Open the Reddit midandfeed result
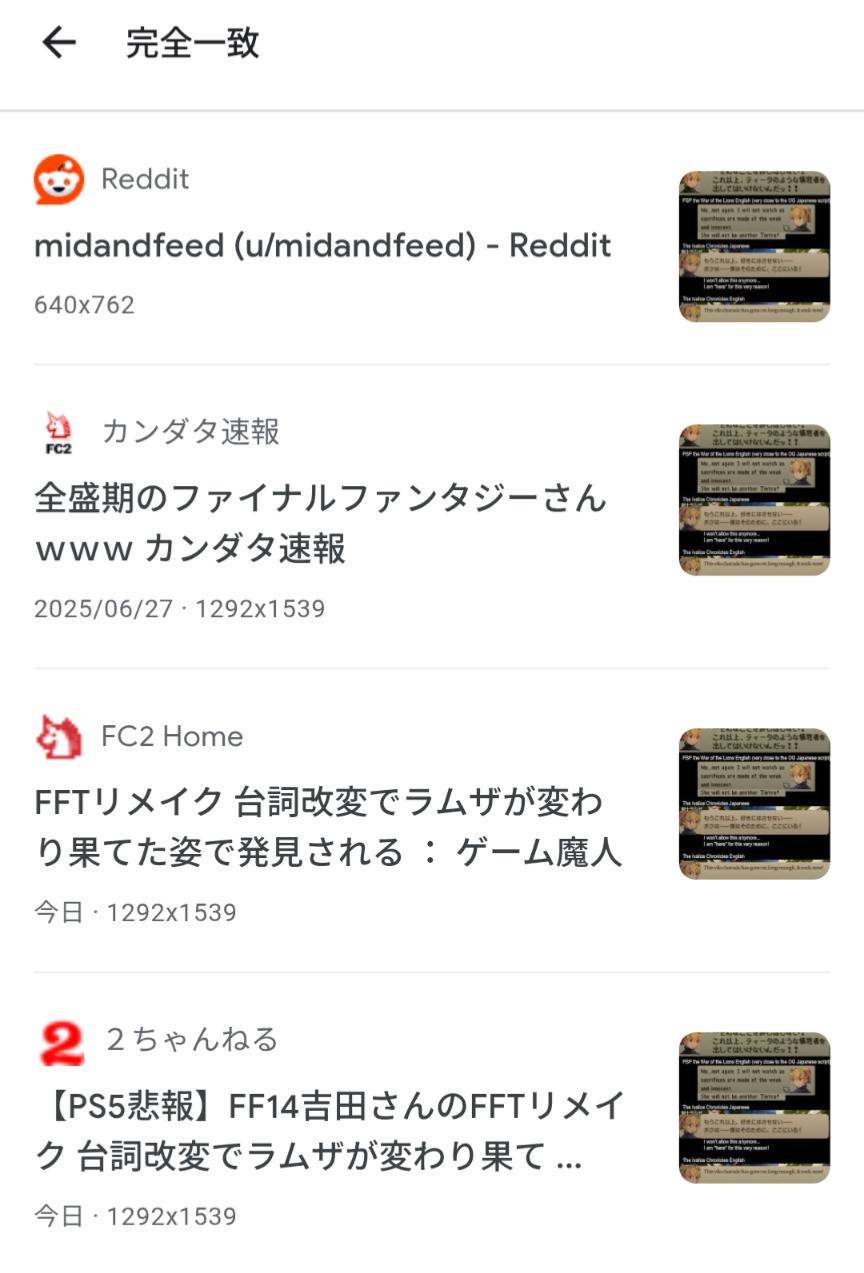The image size is (864, 1273). [x=322, y=246]
